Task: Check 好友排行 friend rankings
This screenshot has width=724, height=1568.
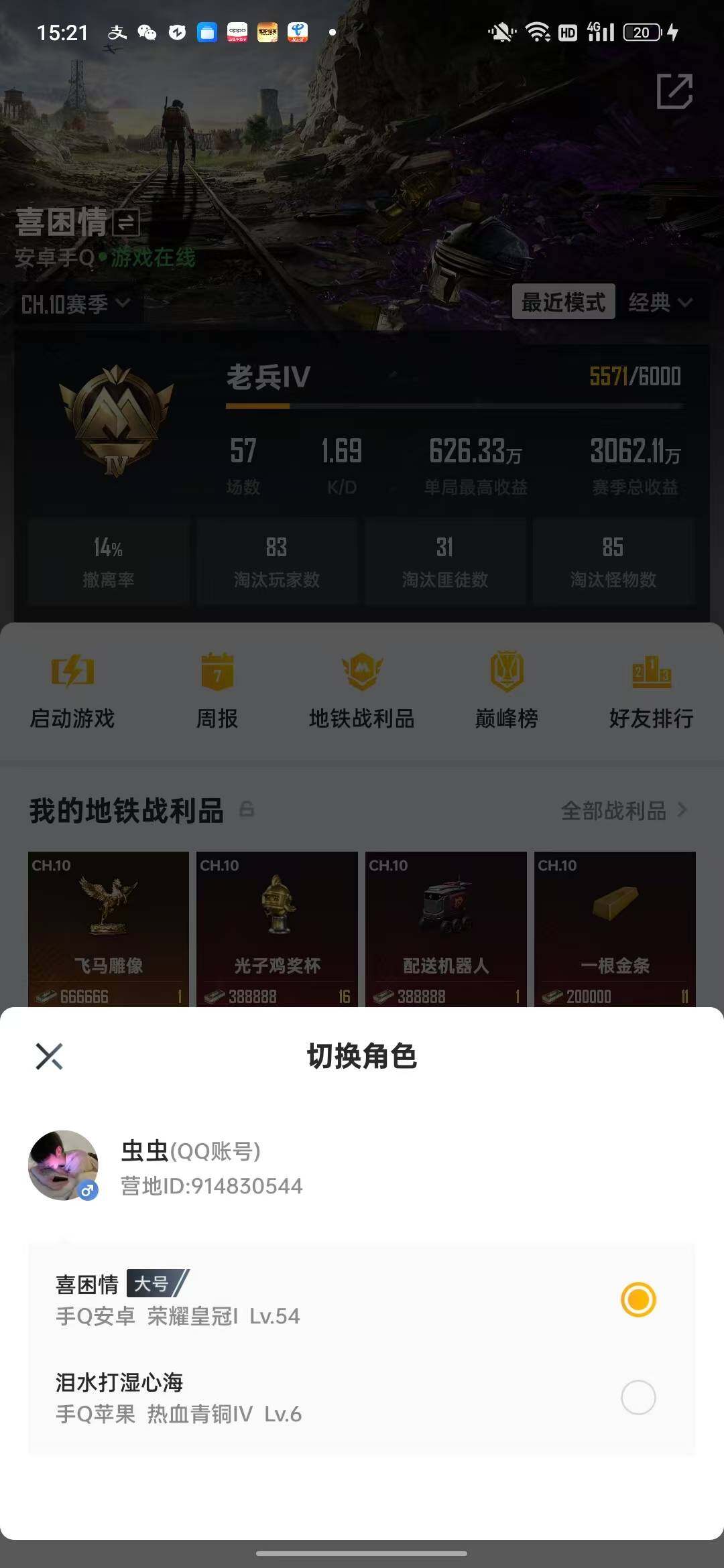Action: click(x=650, y=690)
